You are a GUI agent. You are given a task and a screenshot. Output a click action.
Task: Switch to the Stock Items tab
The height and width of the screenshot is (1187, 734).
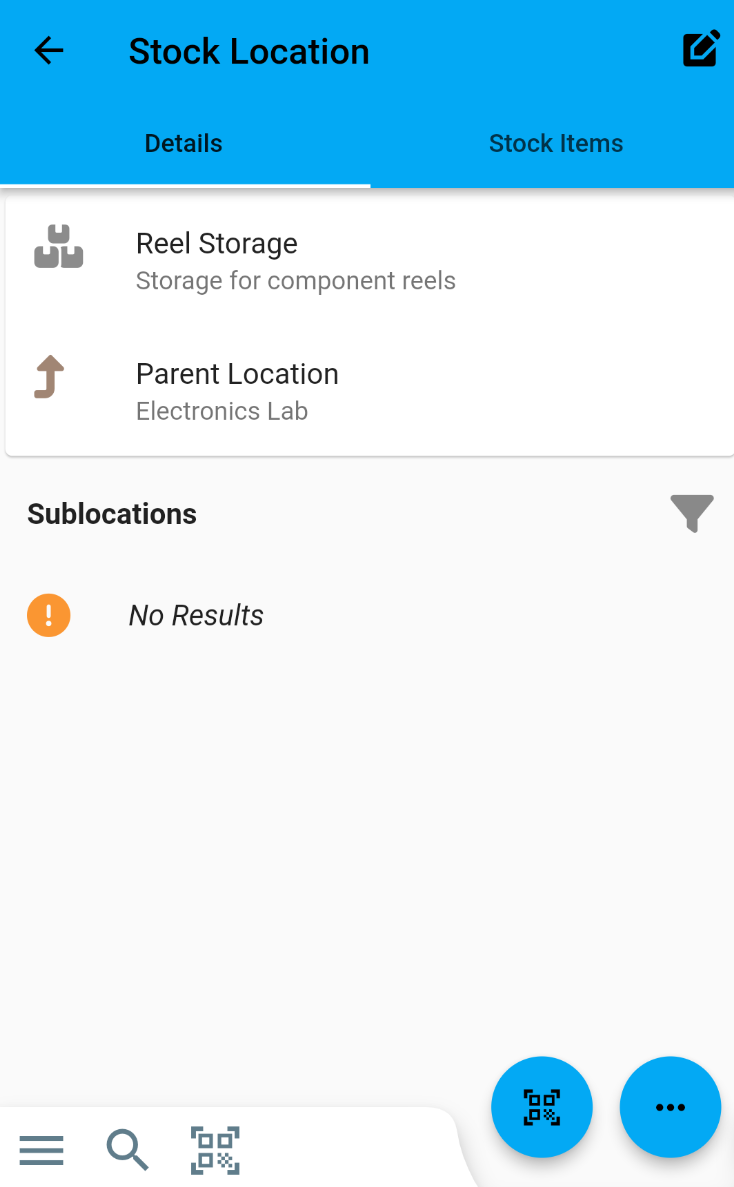tap(556, 143)
